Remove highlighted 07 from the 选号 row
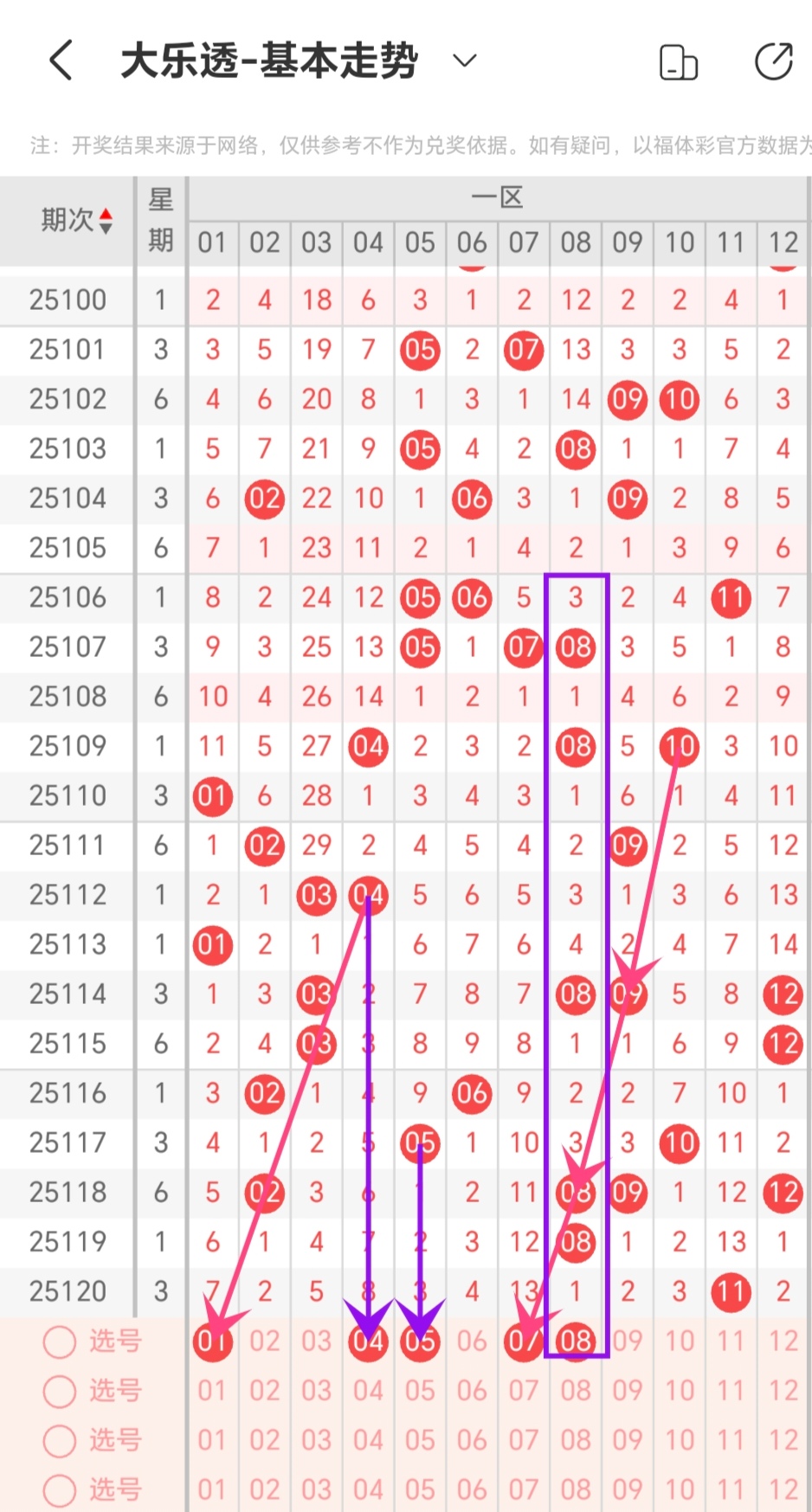The width and height of the screenshot is (812, 1512). pyautogui.click(x=524, y=1341)
